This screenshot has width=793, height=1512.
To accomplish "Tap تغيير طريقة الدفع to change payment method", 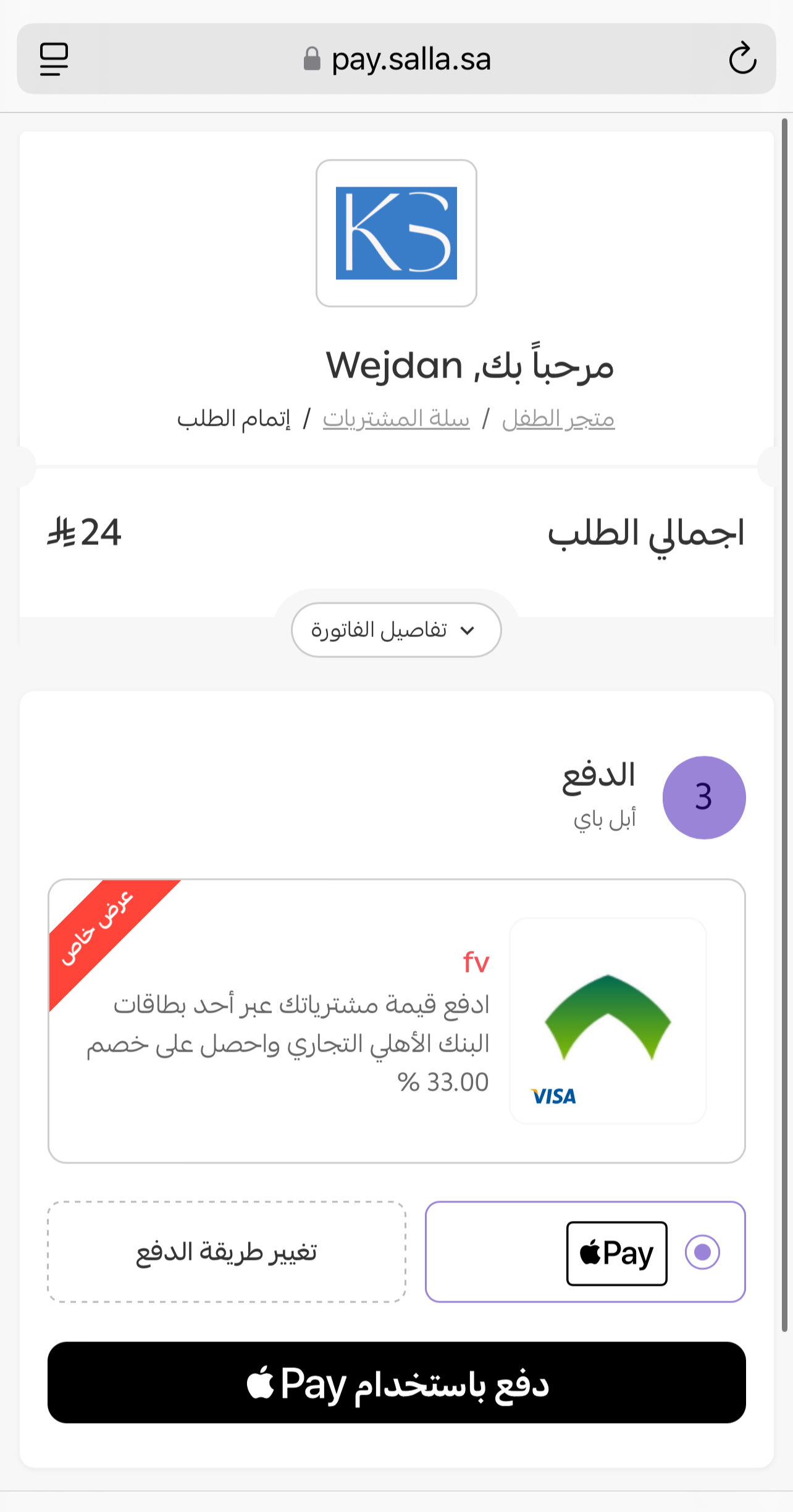I will click(x=227, y=1252).
